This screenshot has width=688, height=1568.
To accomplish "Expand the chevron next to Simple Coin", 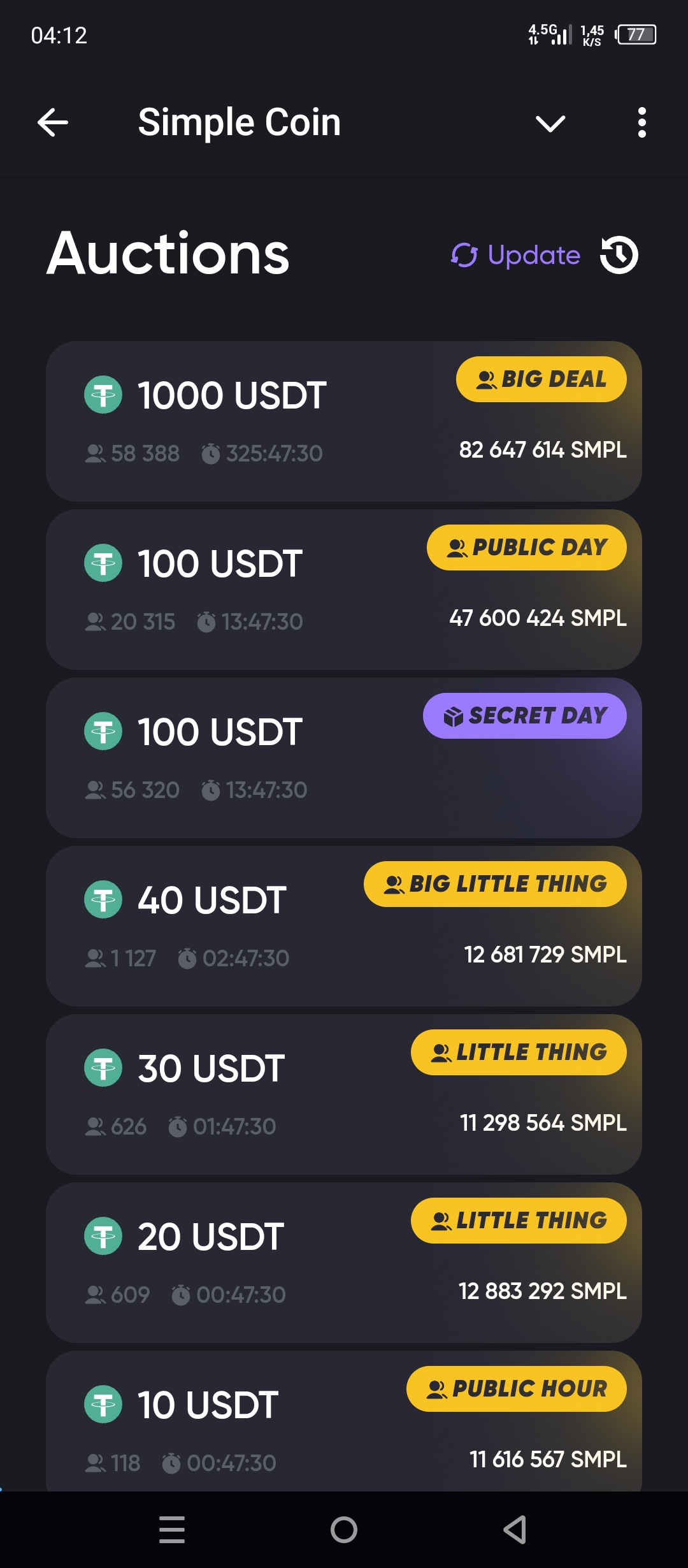I will pos(550,123).
